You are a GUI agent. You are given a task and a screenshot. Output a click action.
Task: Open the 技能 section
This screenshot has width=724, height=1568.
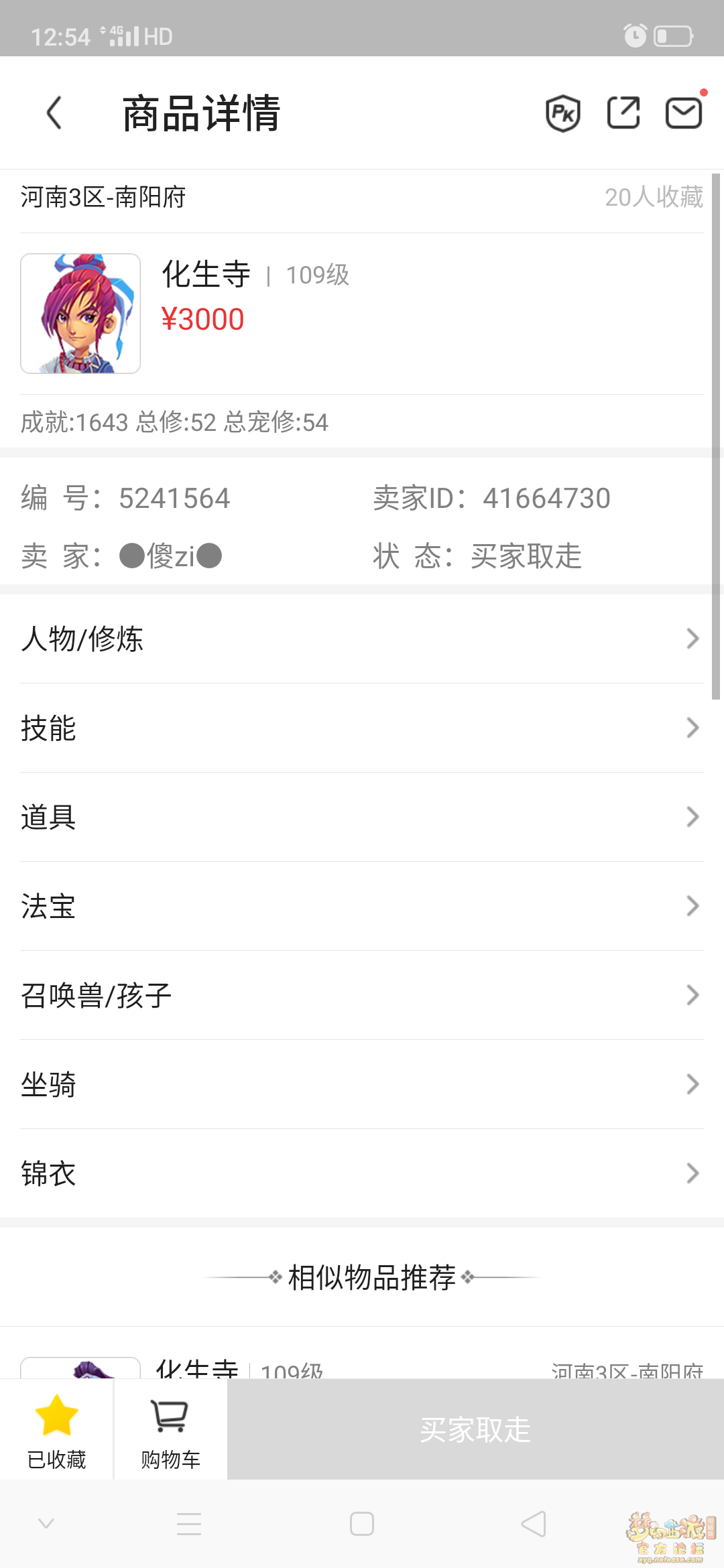[362, 728]
